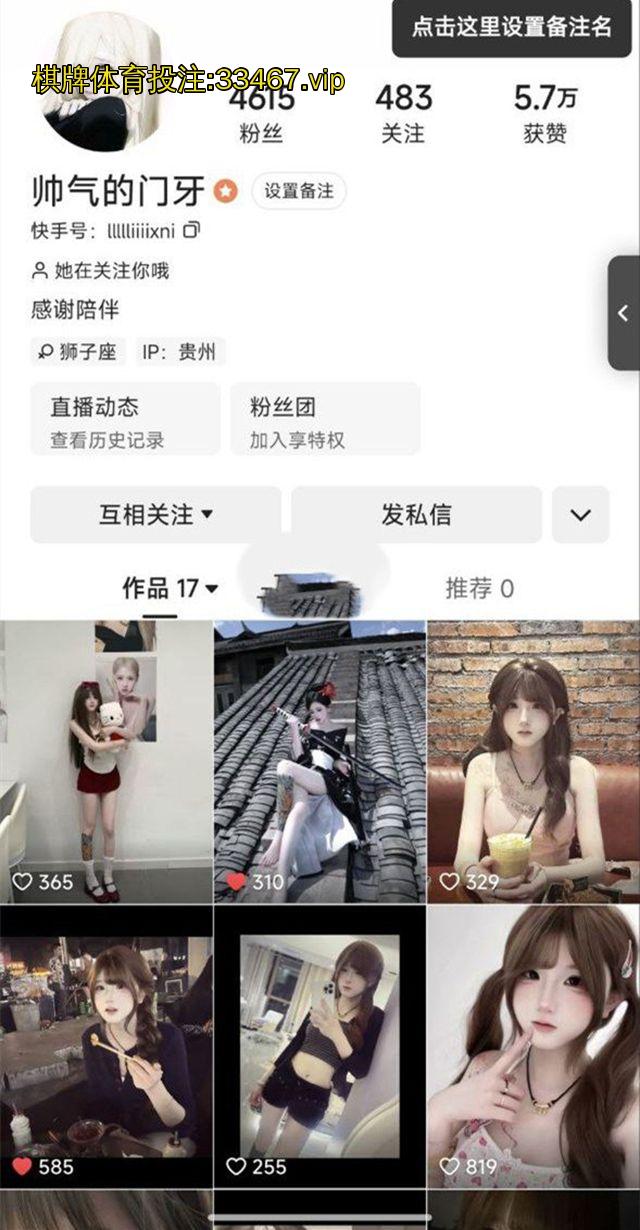View the 483 关注 following list
The width and height of the screenshot is (640, 1230).
[403, 114]
